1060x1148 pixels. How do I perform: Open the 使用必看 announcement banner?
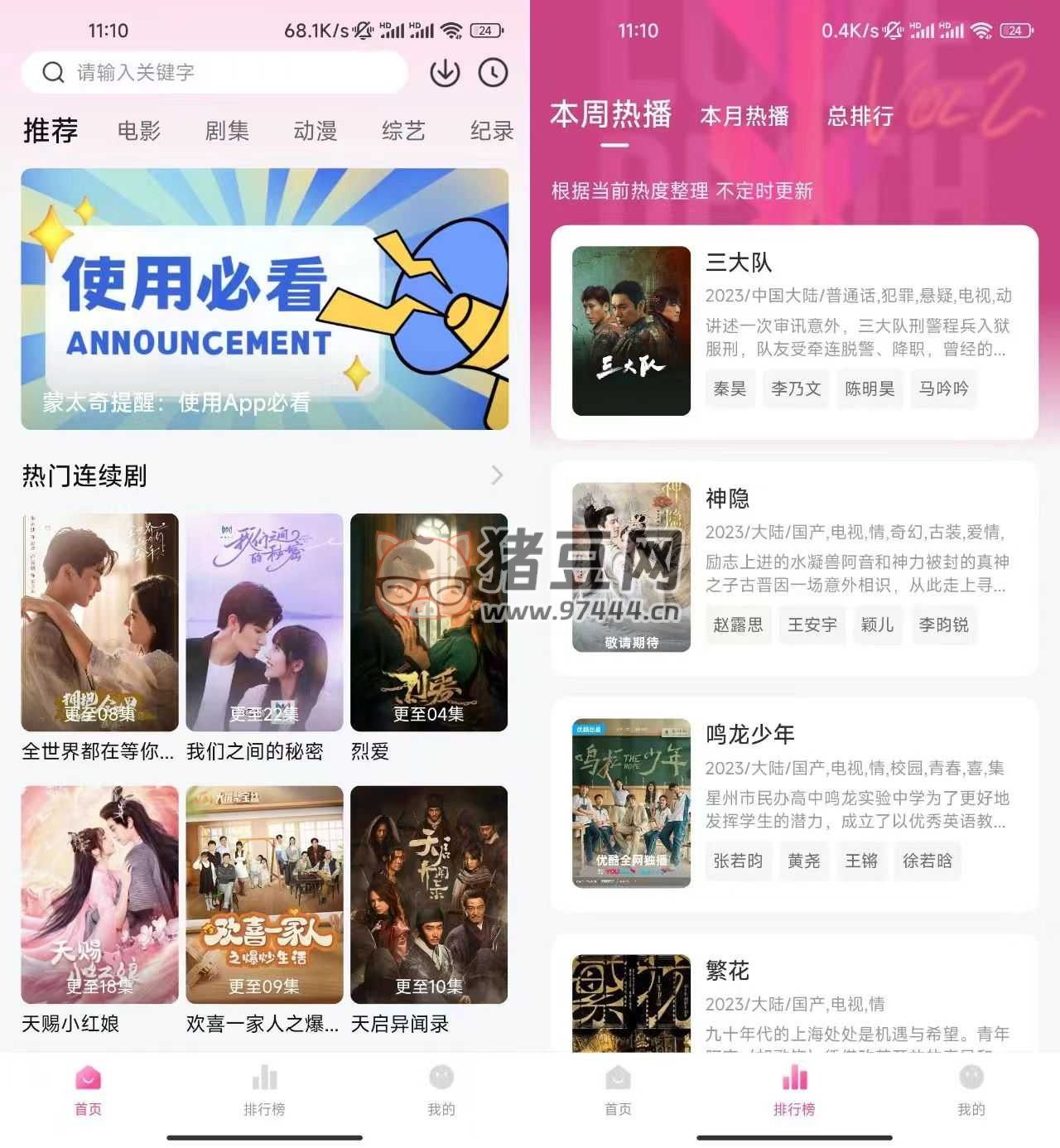(264, 299)
